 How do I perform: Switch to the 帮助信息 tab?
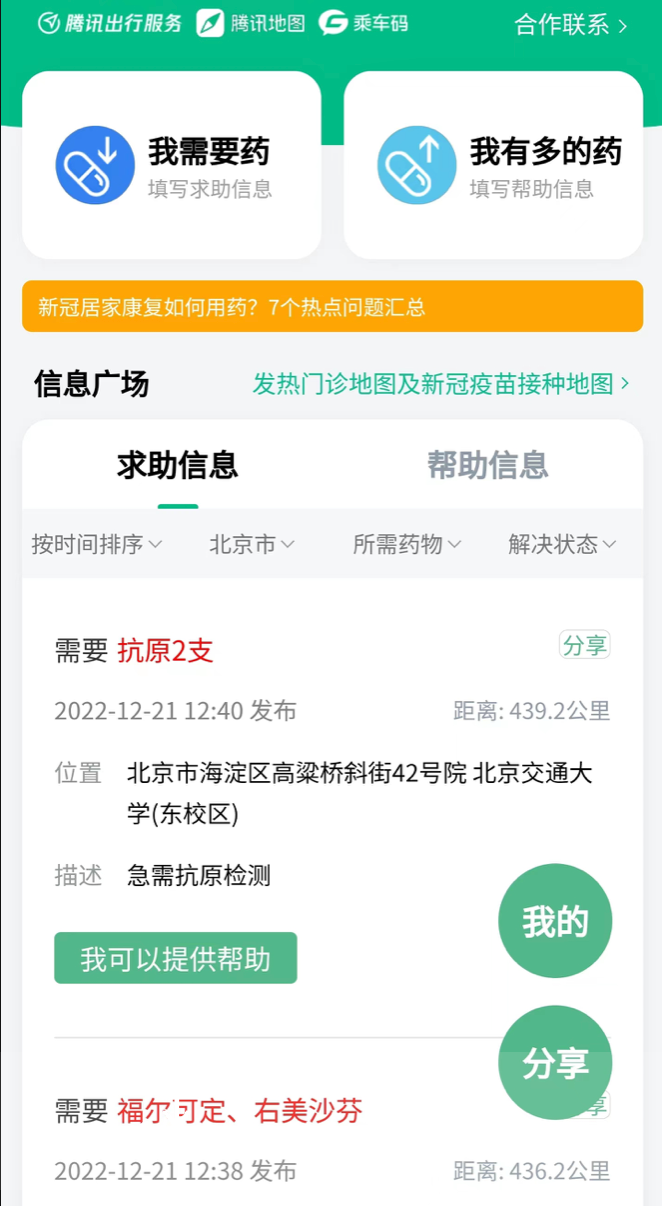487,466
